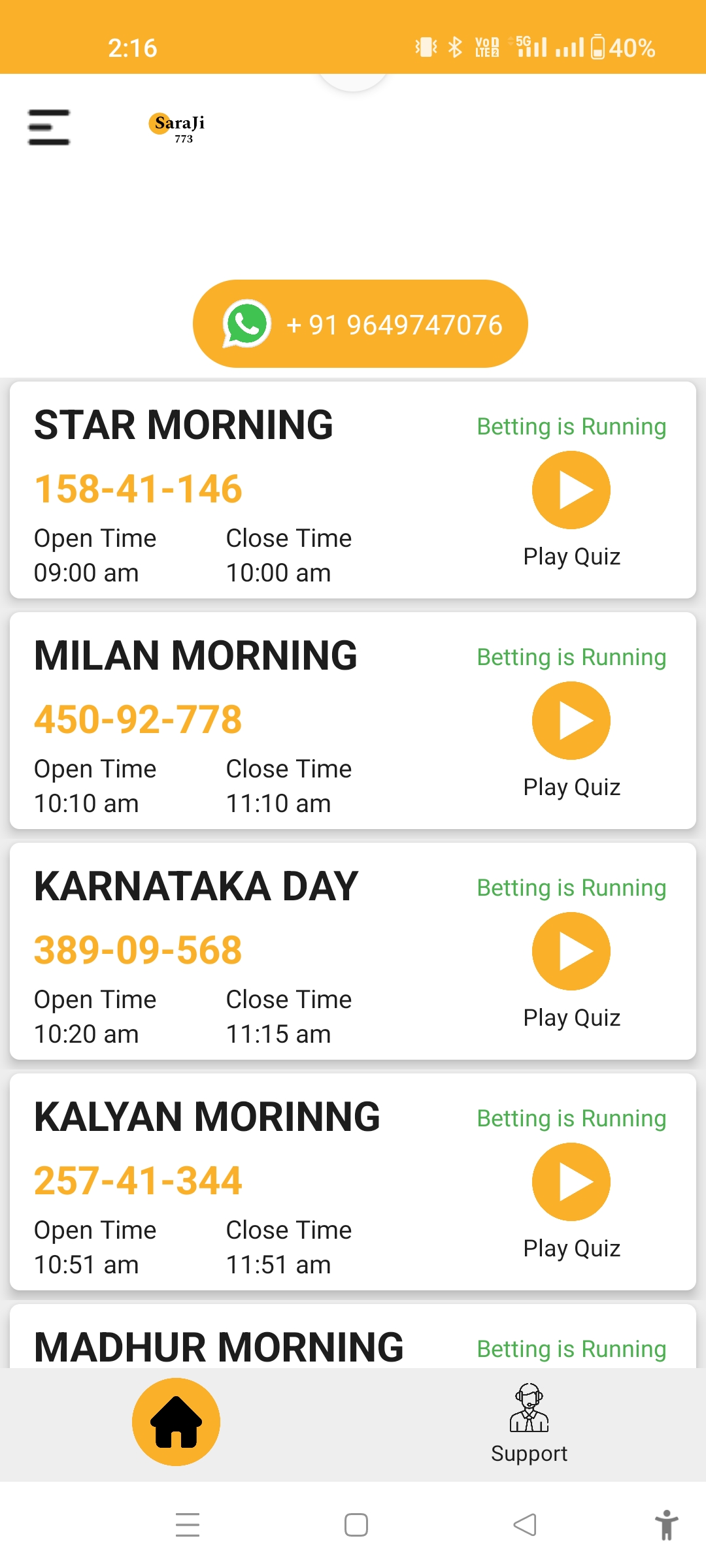Image resolution: width=706 pixels, height=1568 pixels.
Task: Play Quiz for Star Morning
Action: 571,491
